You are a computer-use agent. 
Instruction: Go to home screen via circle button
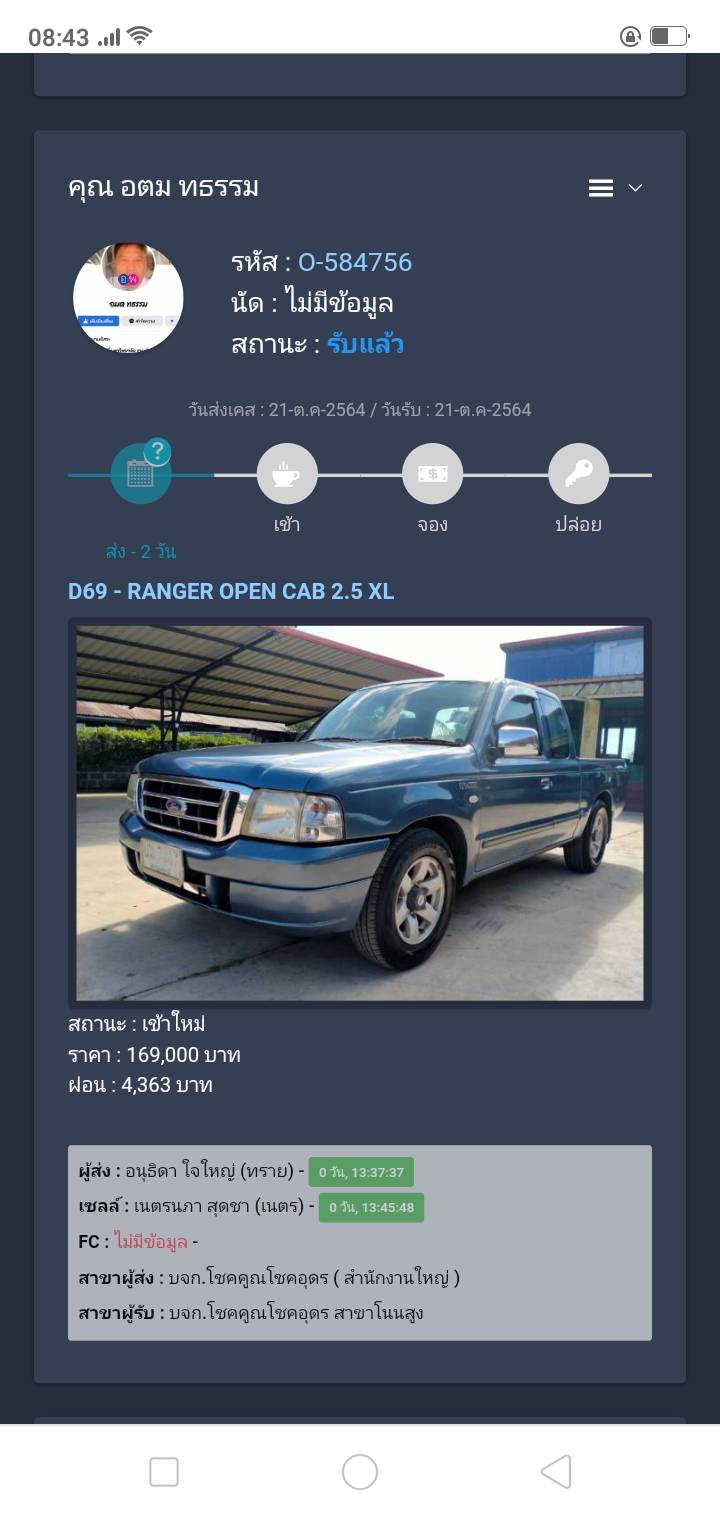tap(360, 1472)
